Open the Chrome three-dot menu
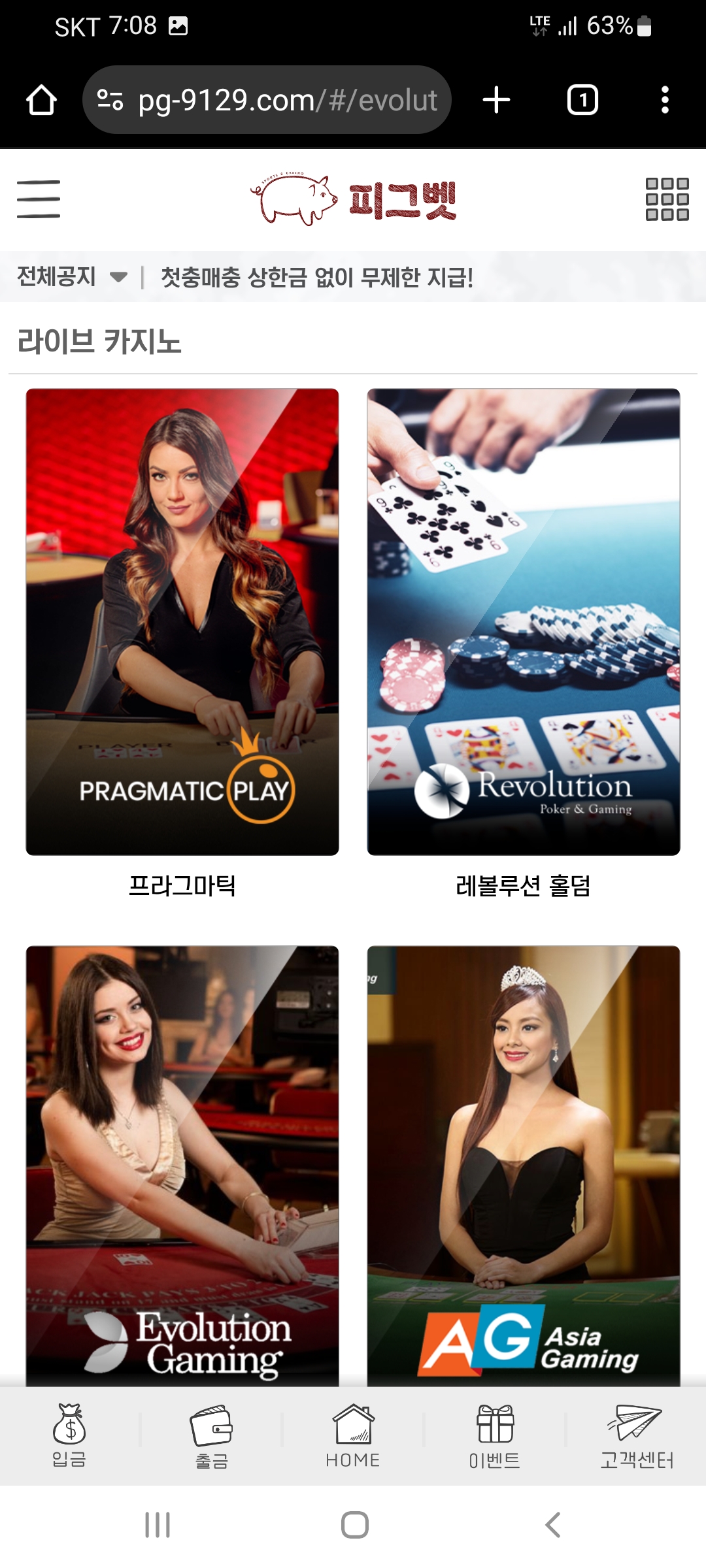Screen dimensions: 706x1568 coord(665,99)
